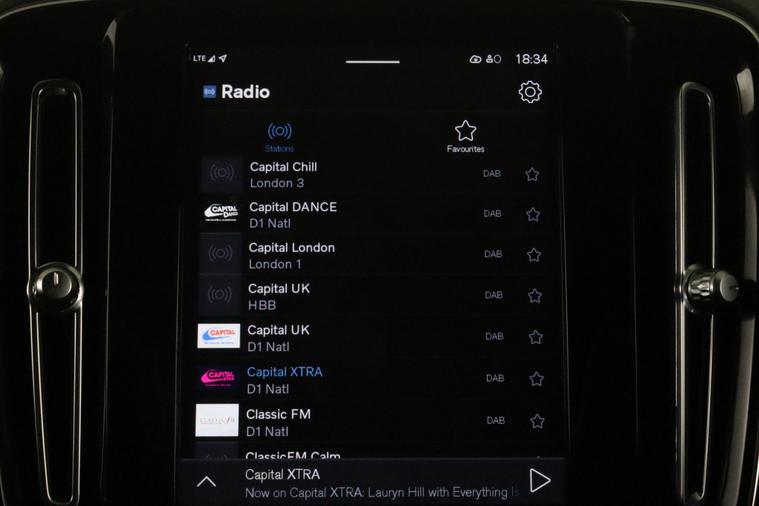
Task: Tune to Capital Chill London 3
Action: click(x=283, y=175)
